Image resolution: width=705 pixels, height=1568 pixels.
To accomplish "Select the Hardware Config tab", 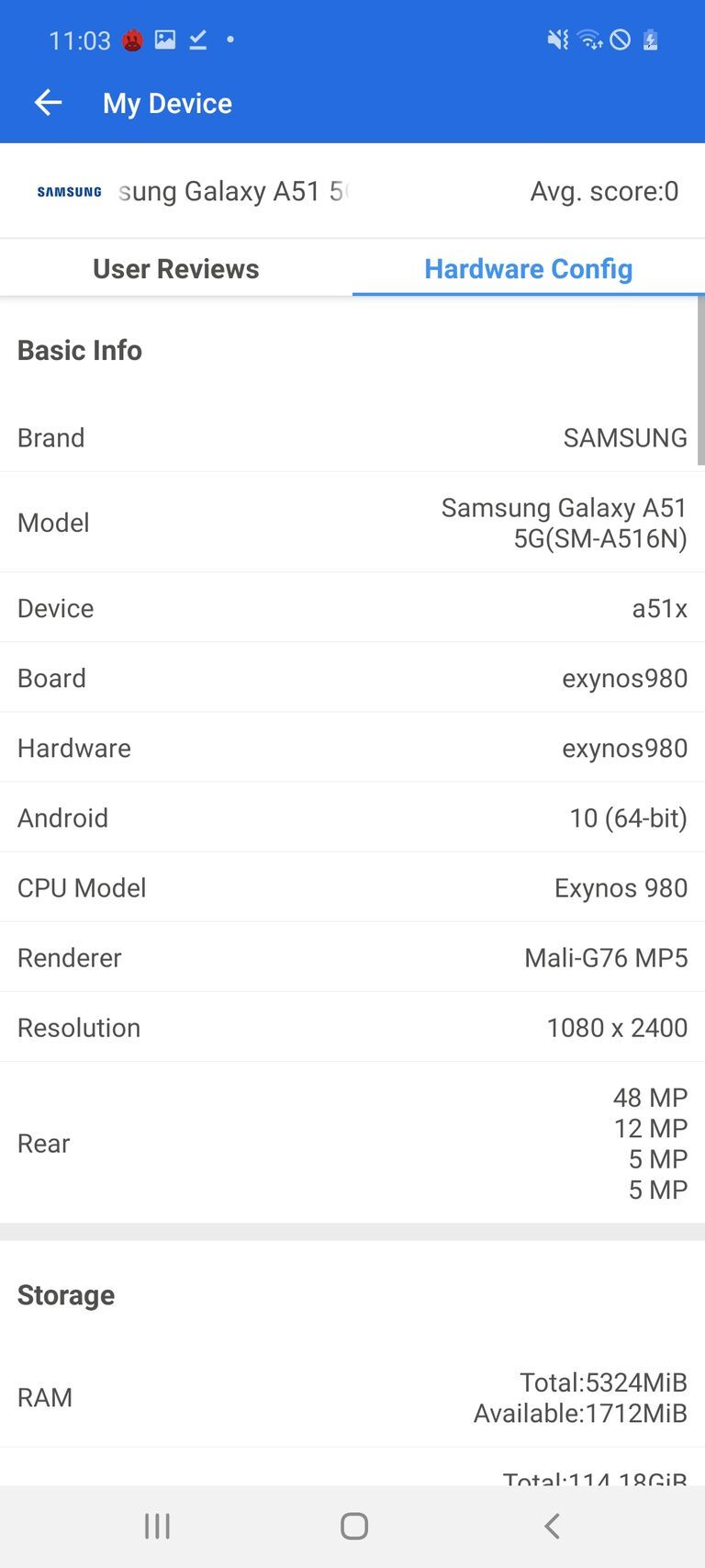I will point(528,267).
